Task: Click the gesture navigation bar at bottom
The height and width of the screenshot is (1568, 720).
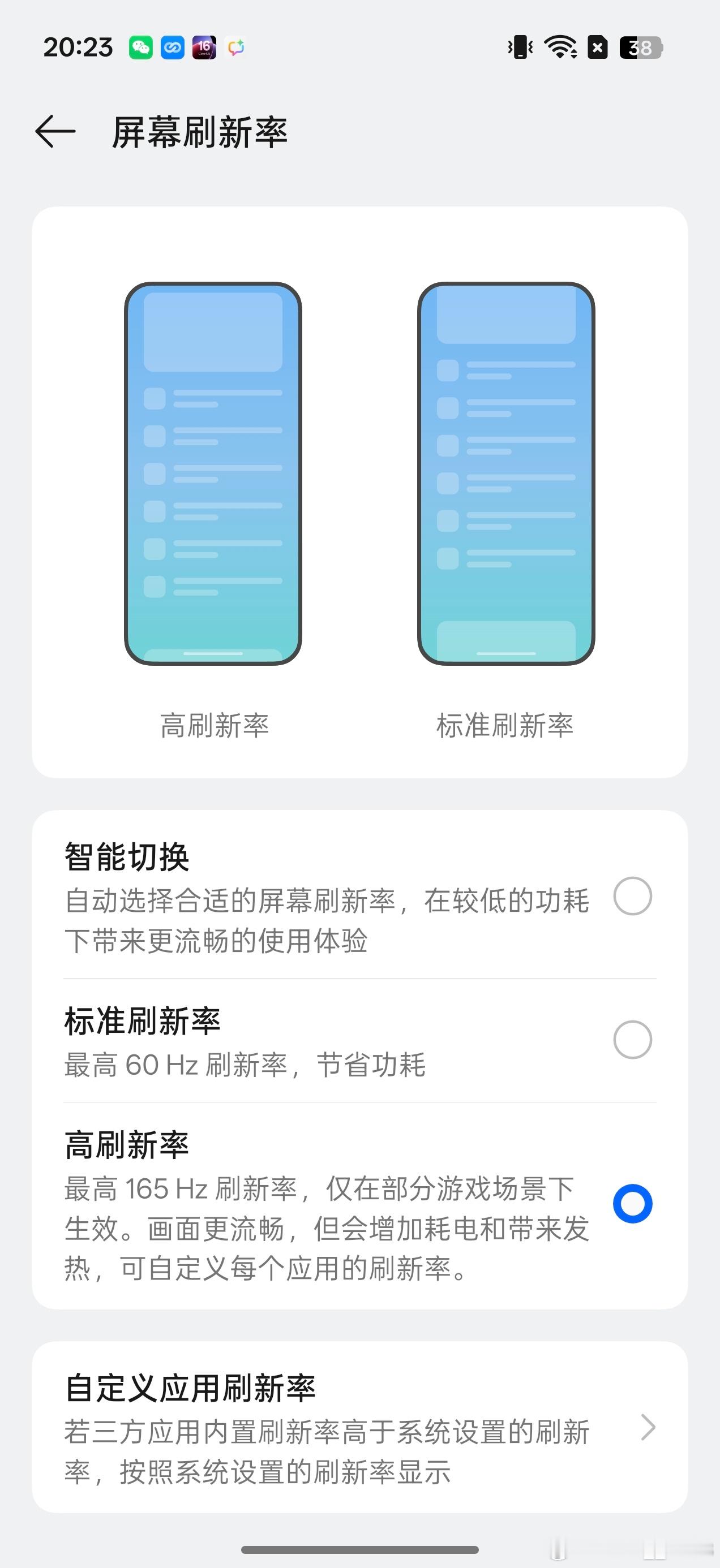Action: [360, 1549]
